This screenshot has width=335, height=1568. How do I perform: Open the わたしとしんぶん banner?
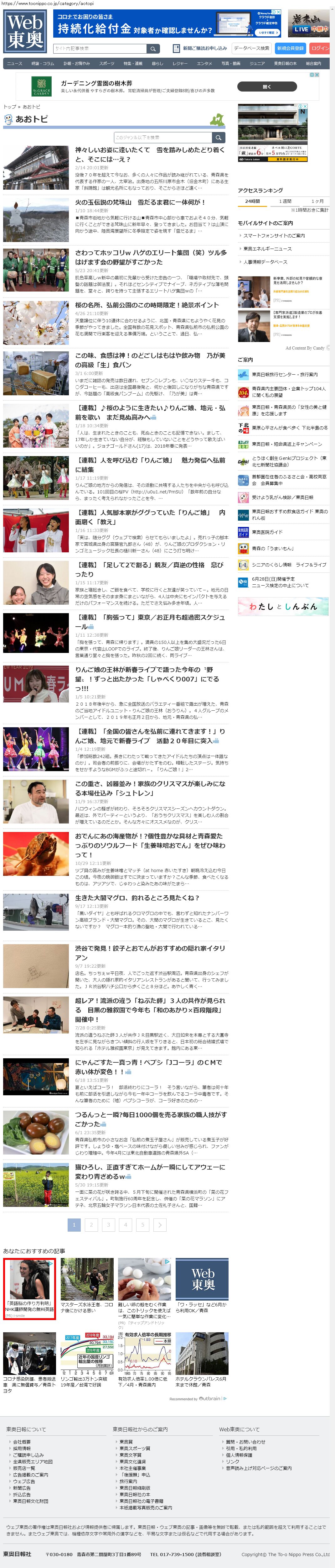[283, 606]
